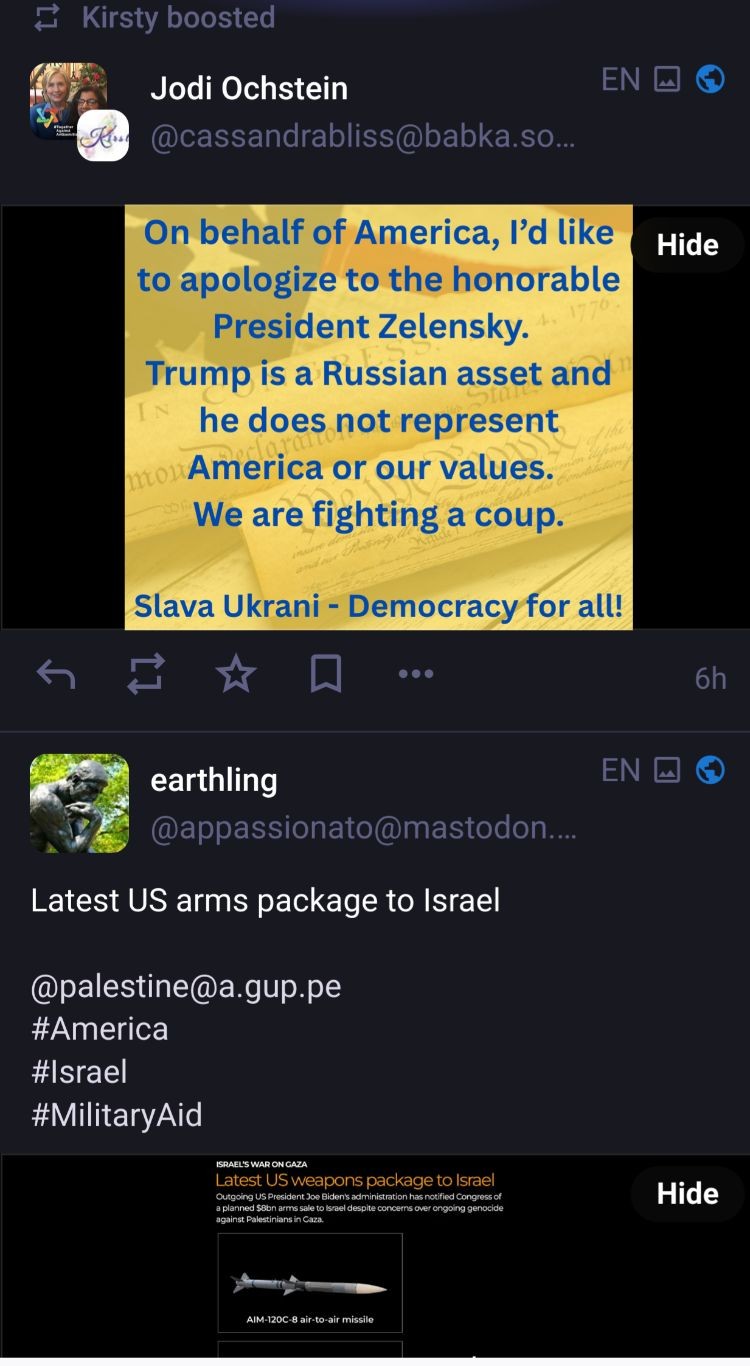Favorite Jodi Ochstein's post with the star

point(236,676)
